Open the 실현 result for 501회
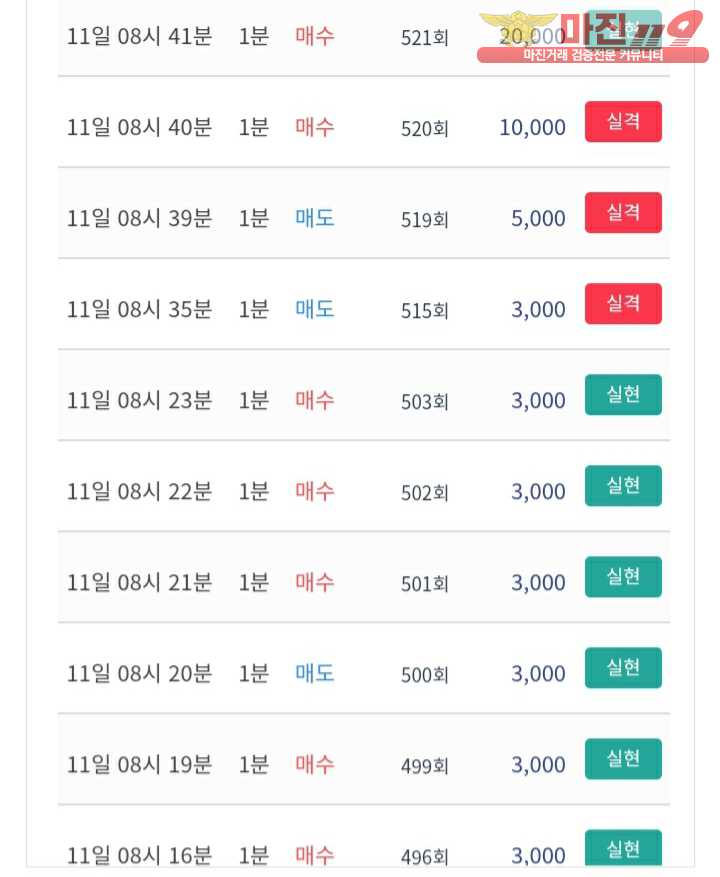Screen dimensions: 720x877 pos(623,577)
